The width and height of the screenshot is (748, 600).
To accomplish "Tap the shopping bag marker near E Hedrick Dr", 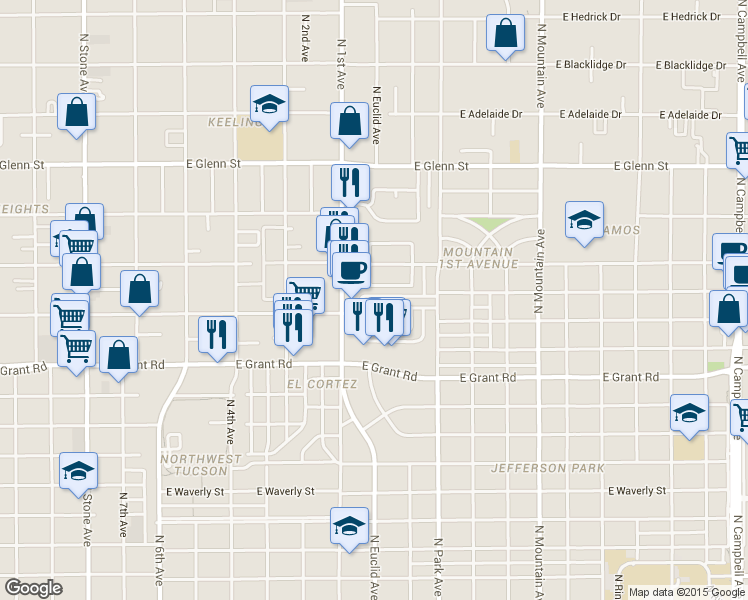I will pyautogui.click(x=505, y=37).
